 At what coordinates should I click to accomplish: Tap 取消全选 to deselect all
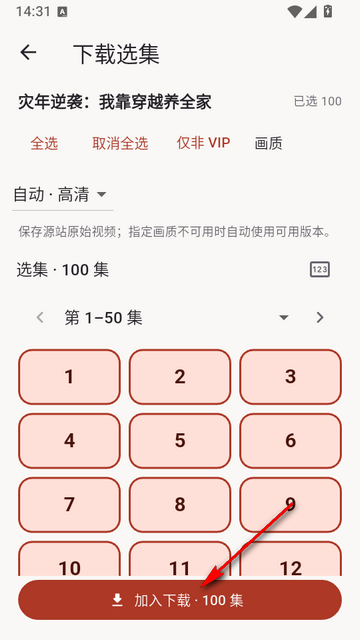[120, 144]
